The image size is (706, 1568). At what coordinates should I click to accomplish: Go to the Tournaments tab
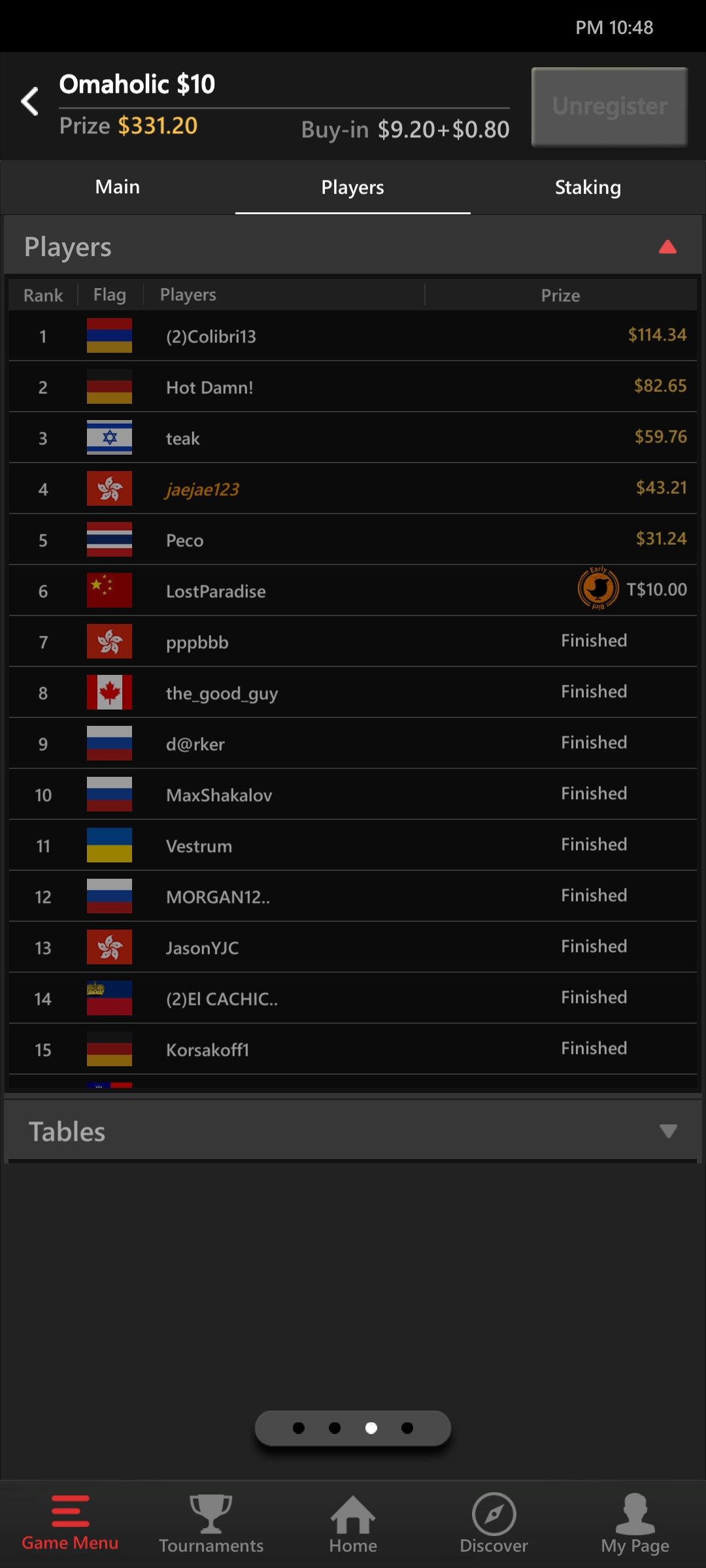pos(211,1522)
